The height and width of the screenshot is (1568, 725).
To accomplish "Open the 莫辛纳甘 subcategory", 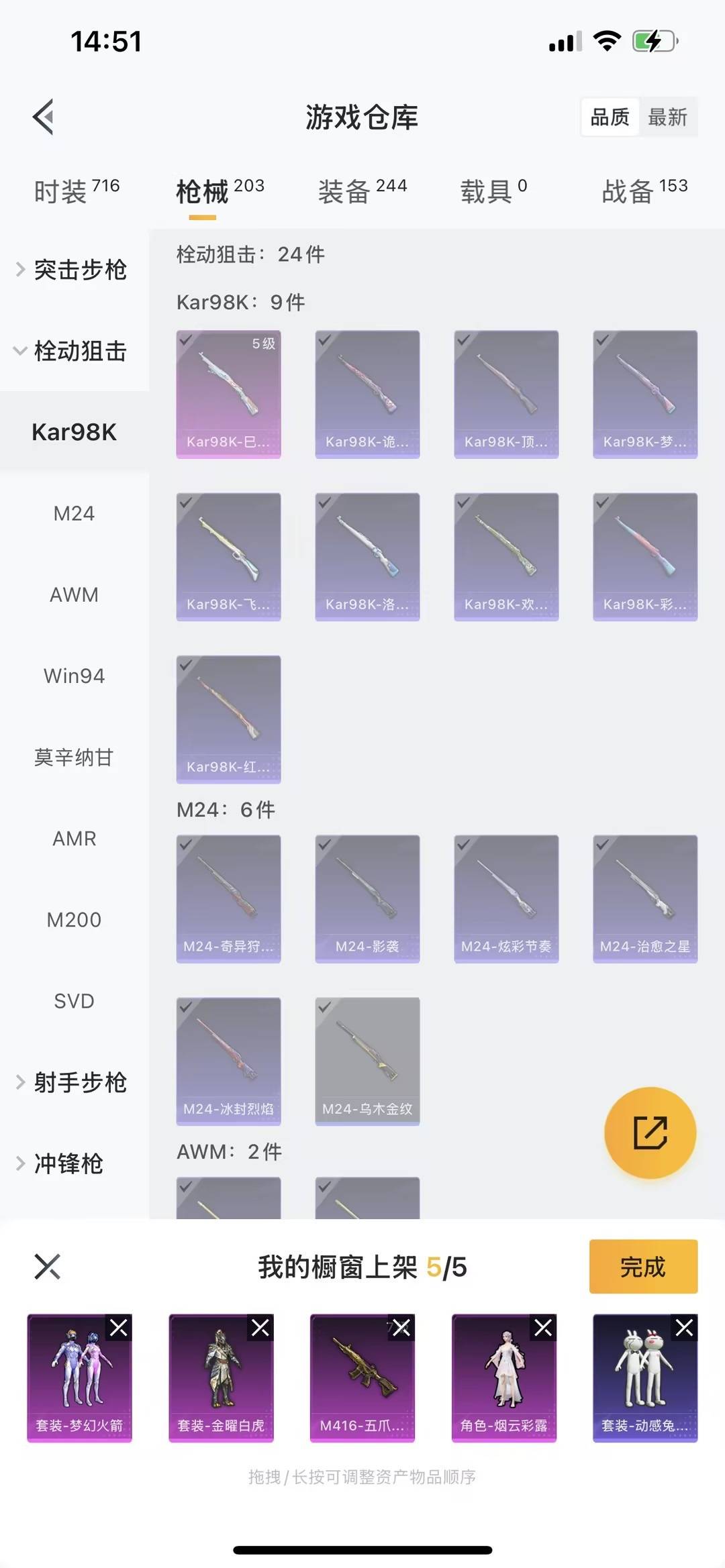I will (x=74, y=757).
